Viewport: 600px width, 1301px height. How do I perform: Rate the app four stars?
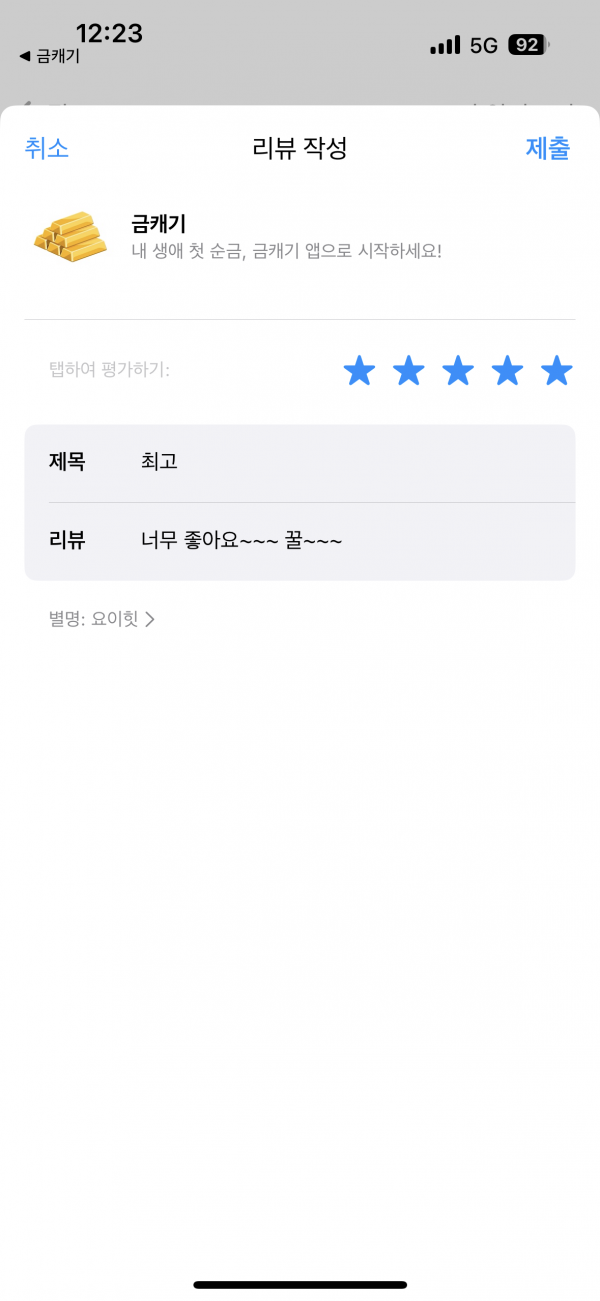507,371
